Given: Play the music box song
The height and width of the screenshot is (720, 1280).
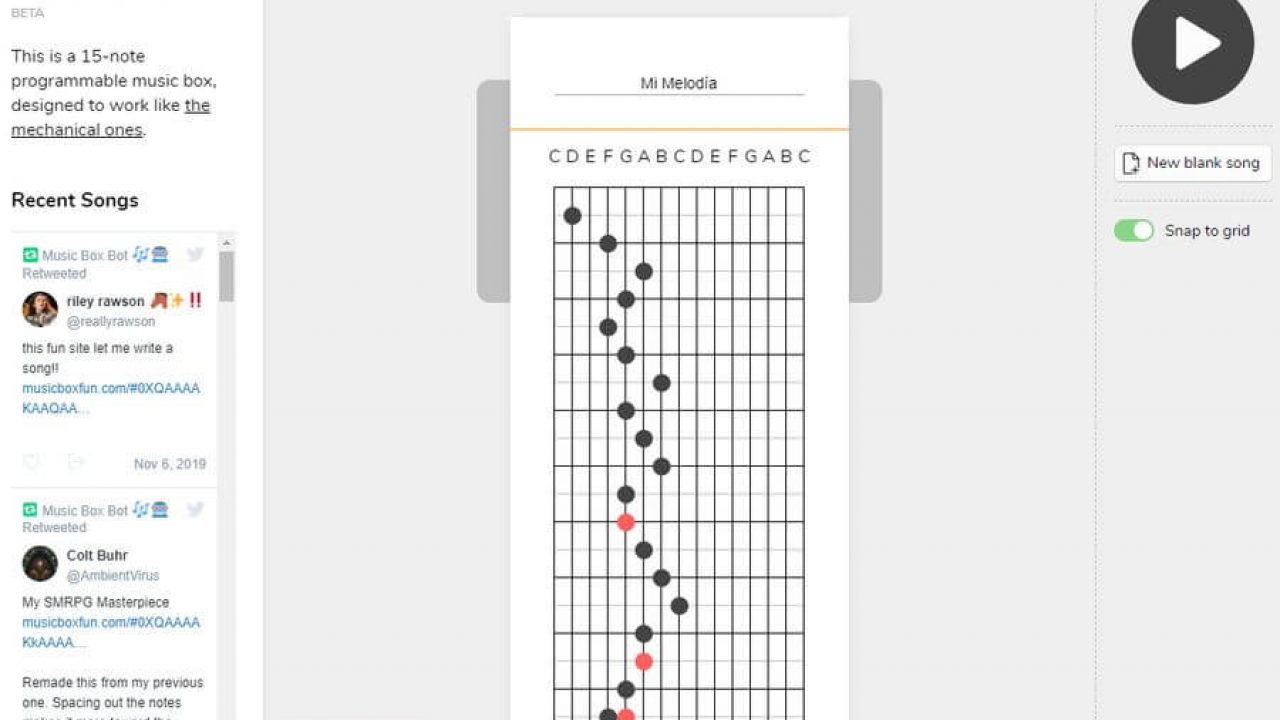Looking at the screenshot, I should (1192, 44).
